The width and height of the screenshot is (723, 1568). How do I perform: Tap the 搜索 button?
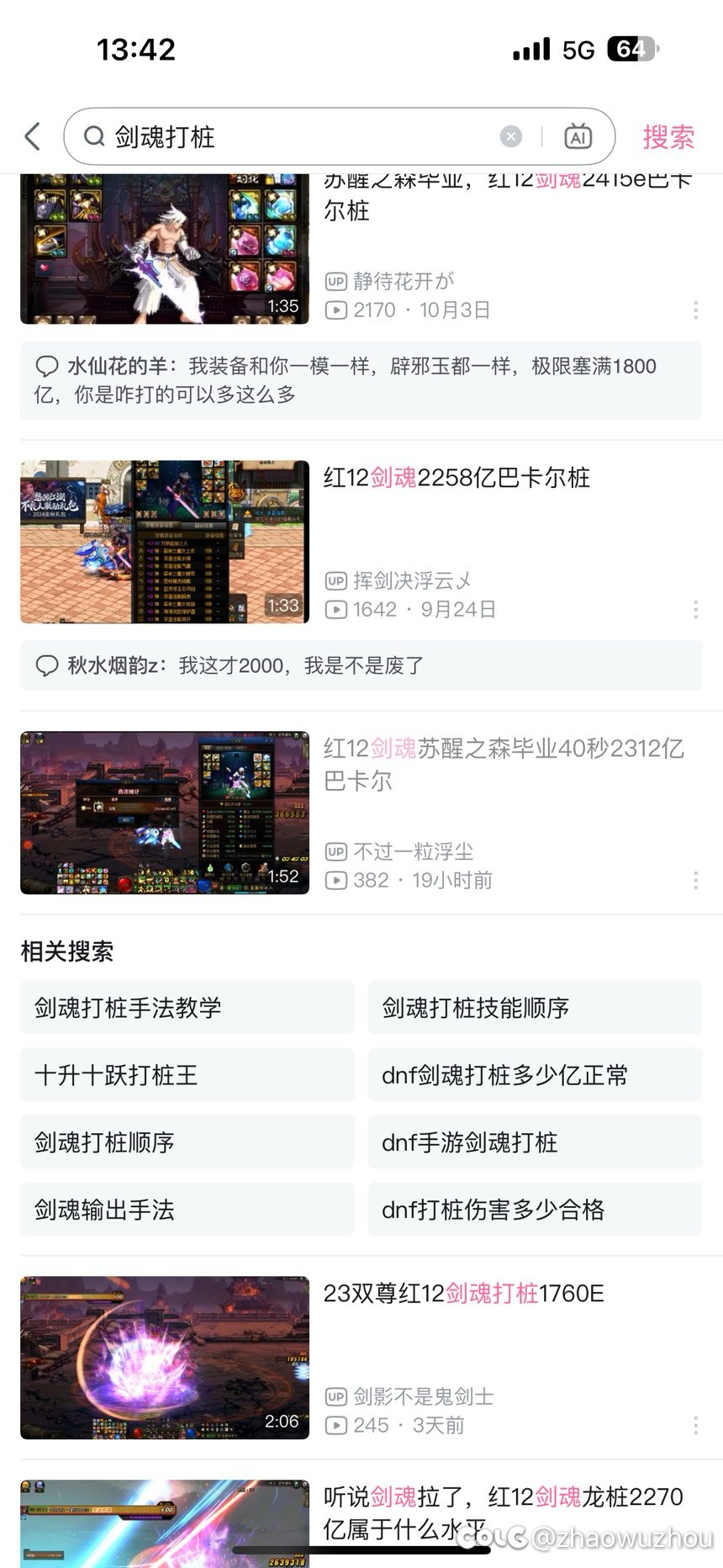coord(668,137)
